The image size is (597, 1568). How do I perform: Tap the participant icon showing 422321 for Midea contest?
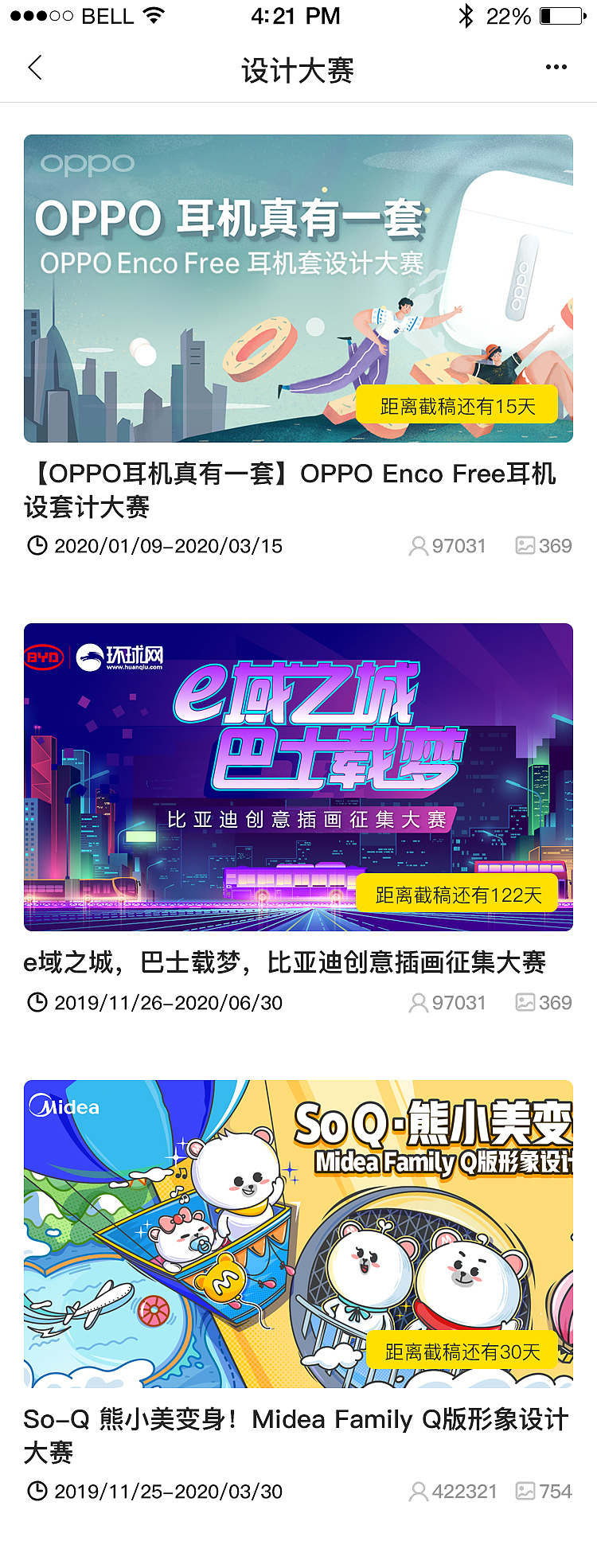tap(417, 1491)
